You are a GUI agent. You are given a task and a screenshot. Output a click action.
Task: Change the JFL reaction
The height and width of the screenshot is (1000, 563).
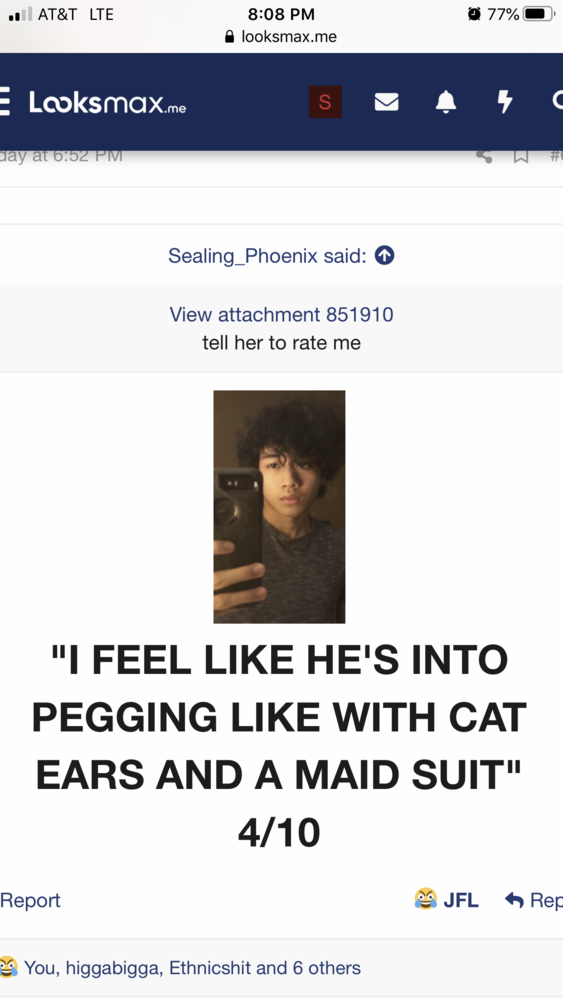click(x=446, y=900)
